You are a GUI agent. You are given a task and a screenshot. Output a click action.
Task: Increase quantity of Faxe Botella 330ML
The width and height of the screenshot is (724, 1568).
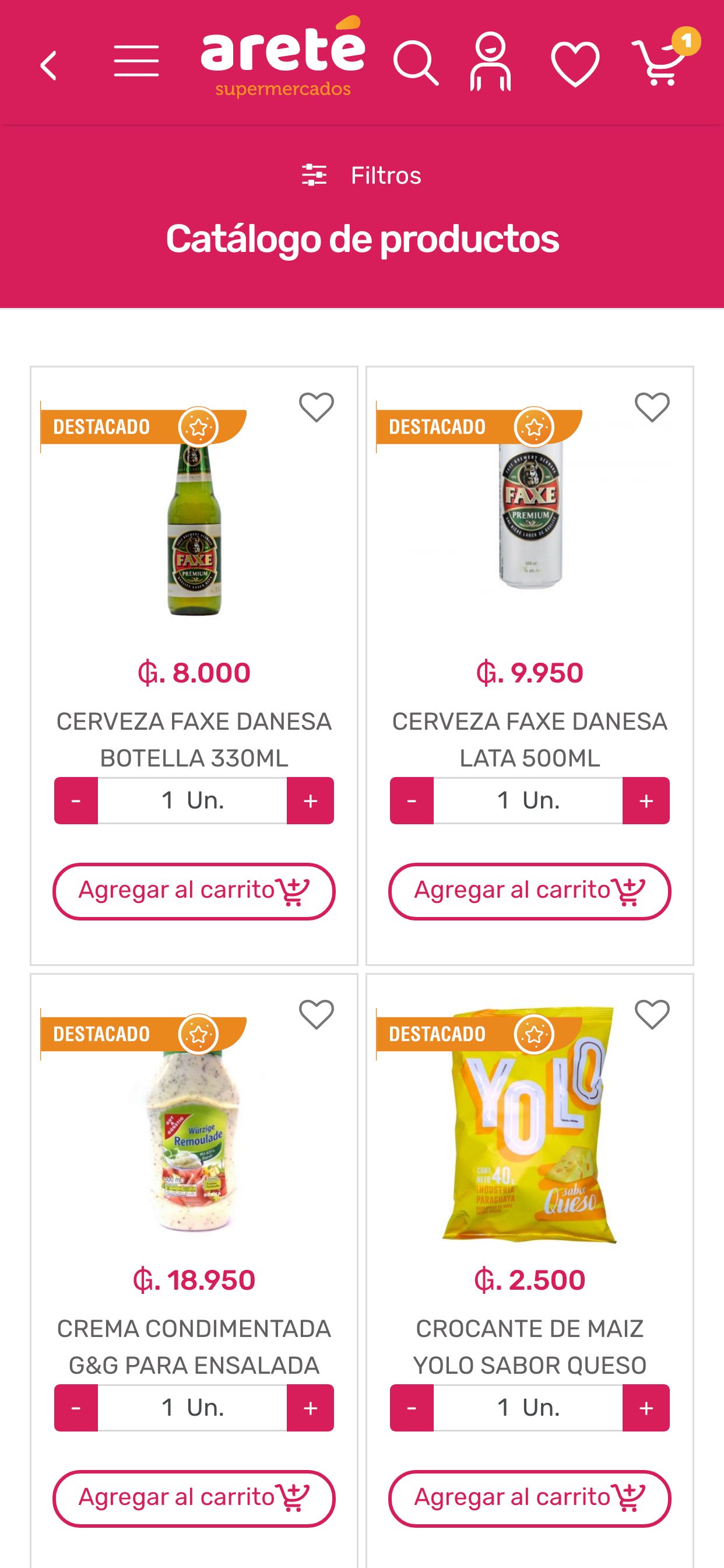[310, 800]
